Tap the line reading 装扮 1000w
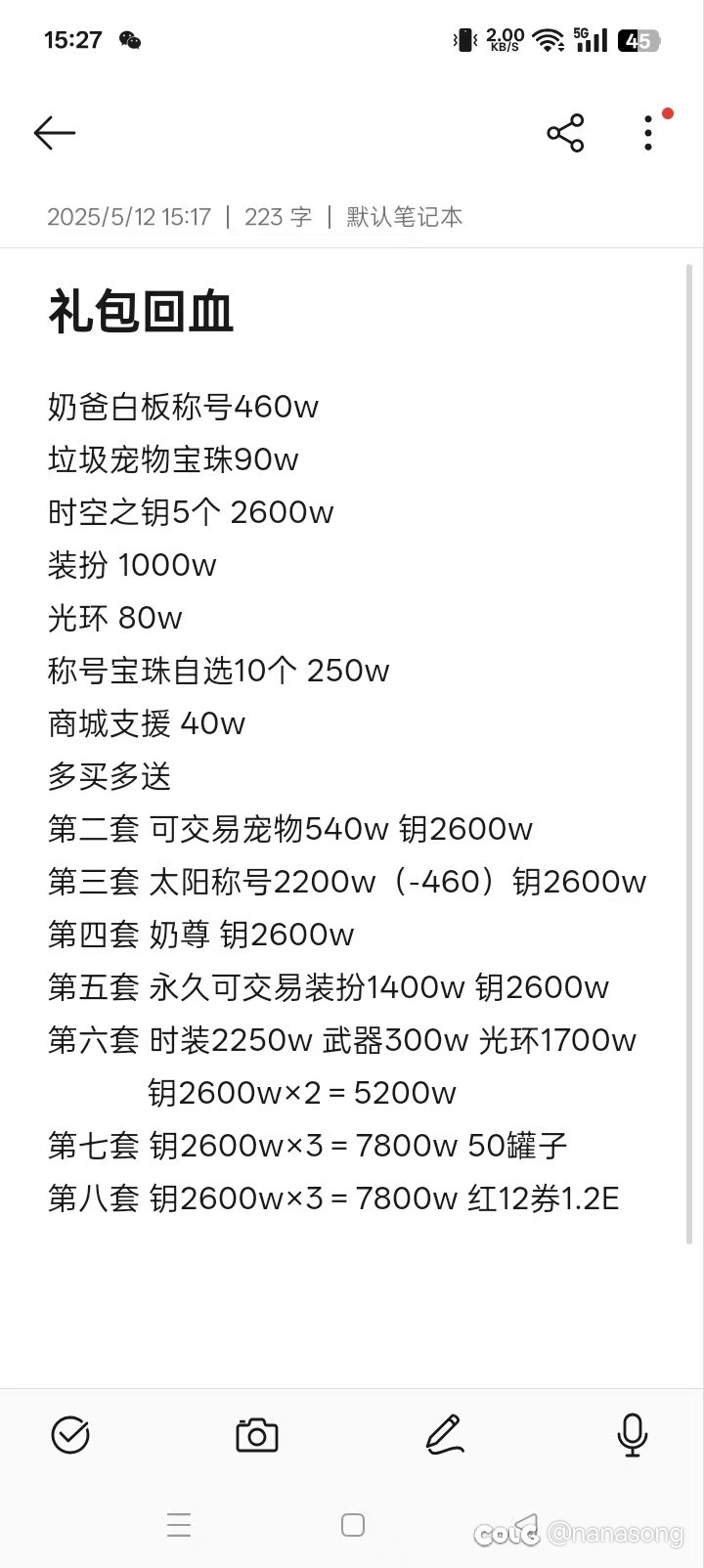The height and width of the screenshot is (1568, 704). click(x=132, y=565)
